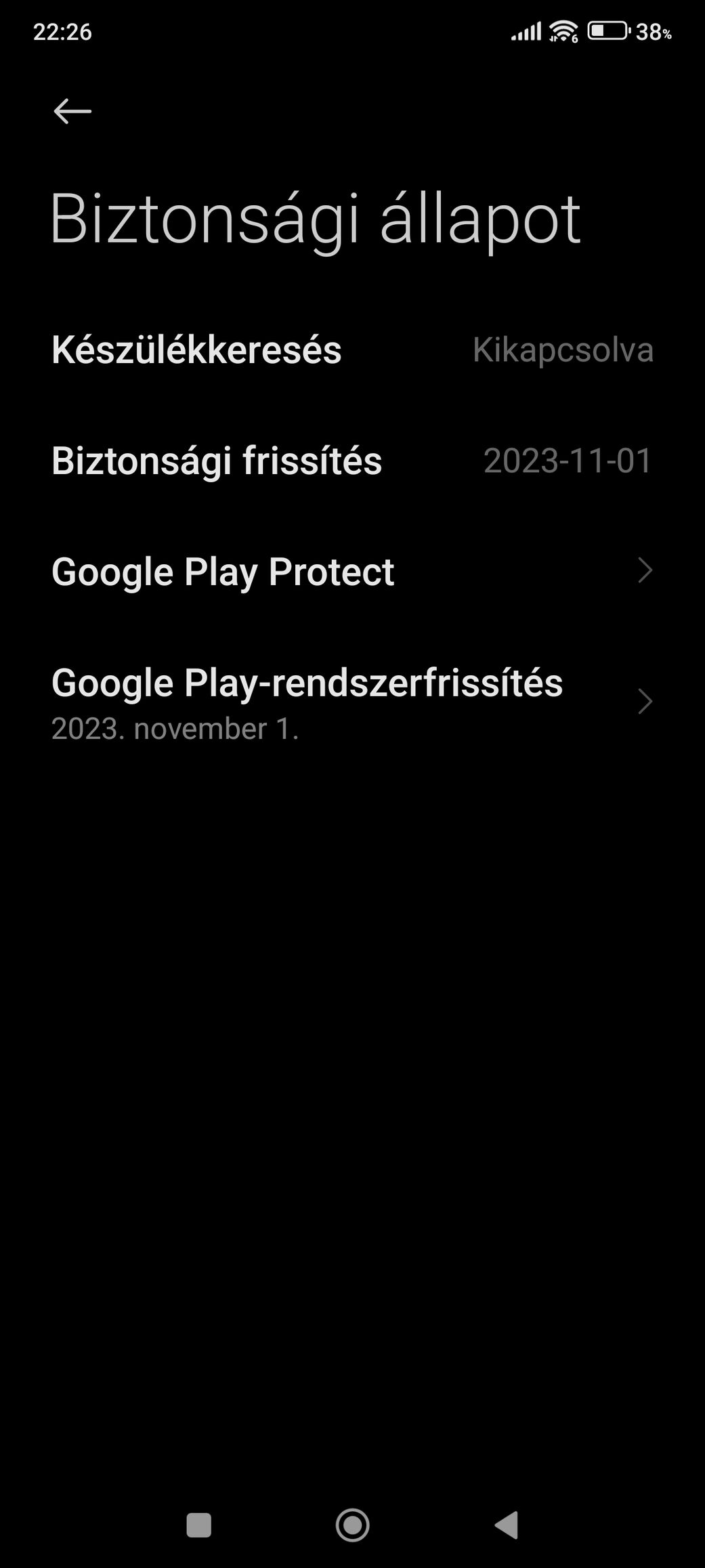The height and width of the screenshot is (1568, 705).
Task: Open the Készülékkeresés setting
Action: (x=352, y=350)
